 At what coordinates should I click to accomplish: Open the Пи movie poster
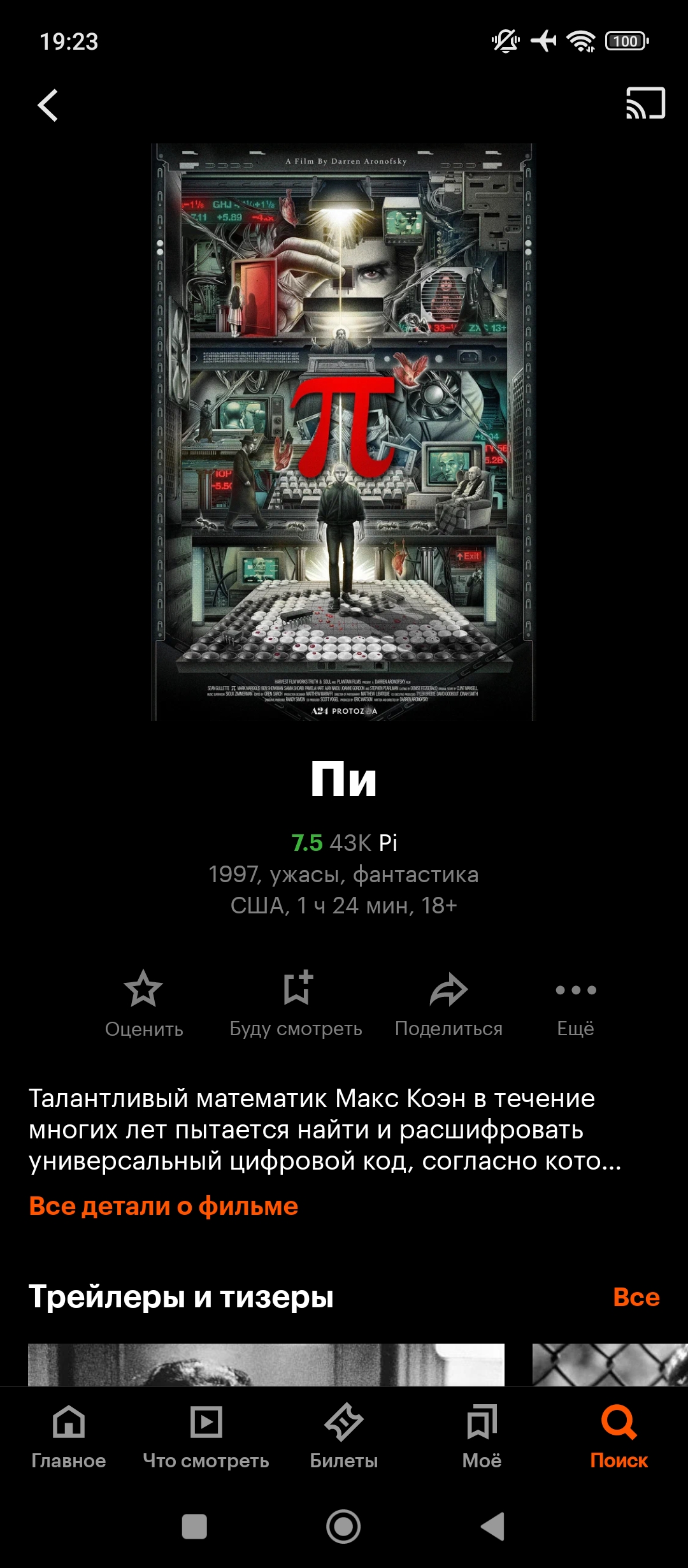click(x=343, y=432)
